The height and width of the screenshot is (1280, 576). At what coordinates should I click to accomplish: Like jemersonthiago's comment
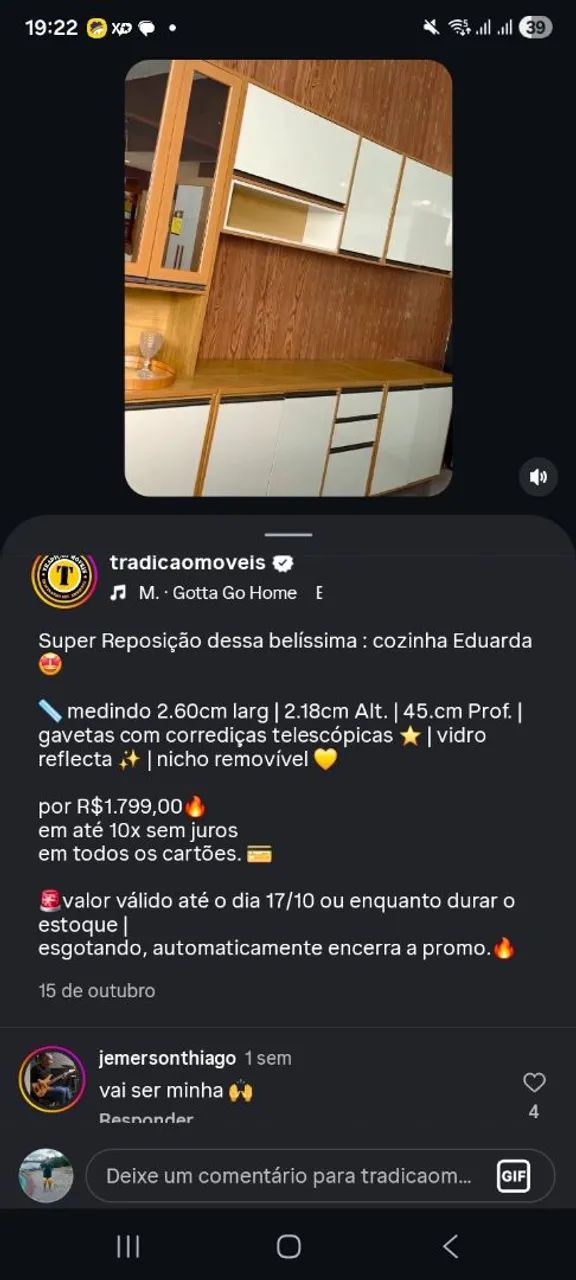pos(535,1082)
